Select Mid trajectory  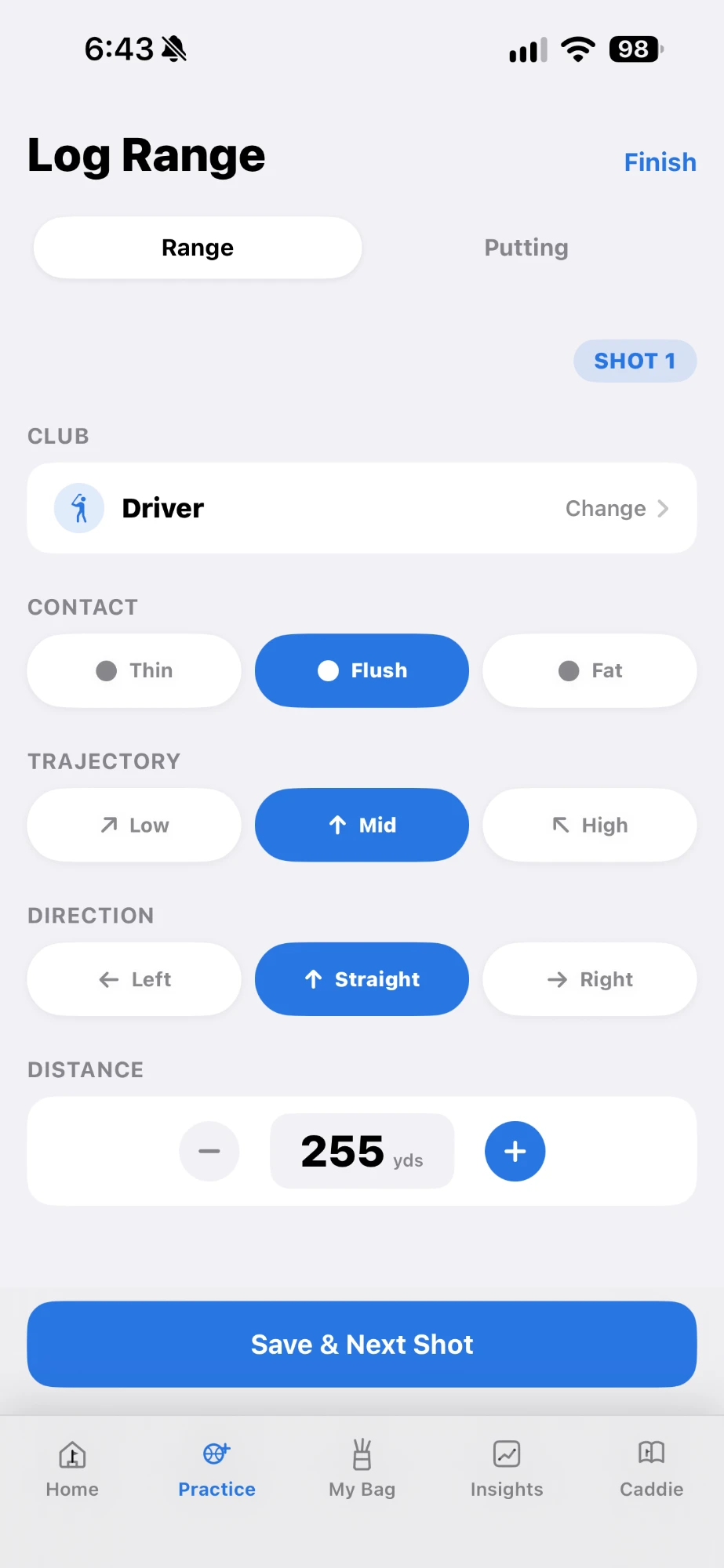[x=362, y=825]
